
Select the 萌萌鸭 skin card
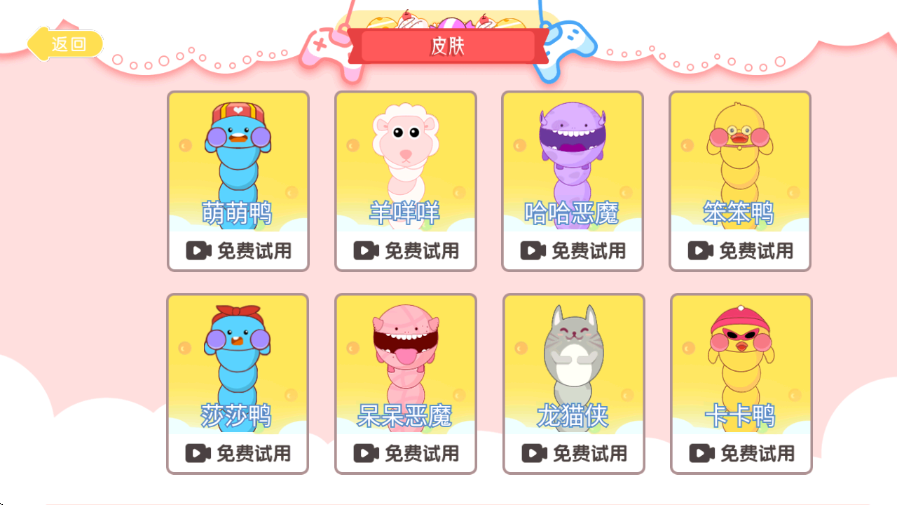point(238,160)
